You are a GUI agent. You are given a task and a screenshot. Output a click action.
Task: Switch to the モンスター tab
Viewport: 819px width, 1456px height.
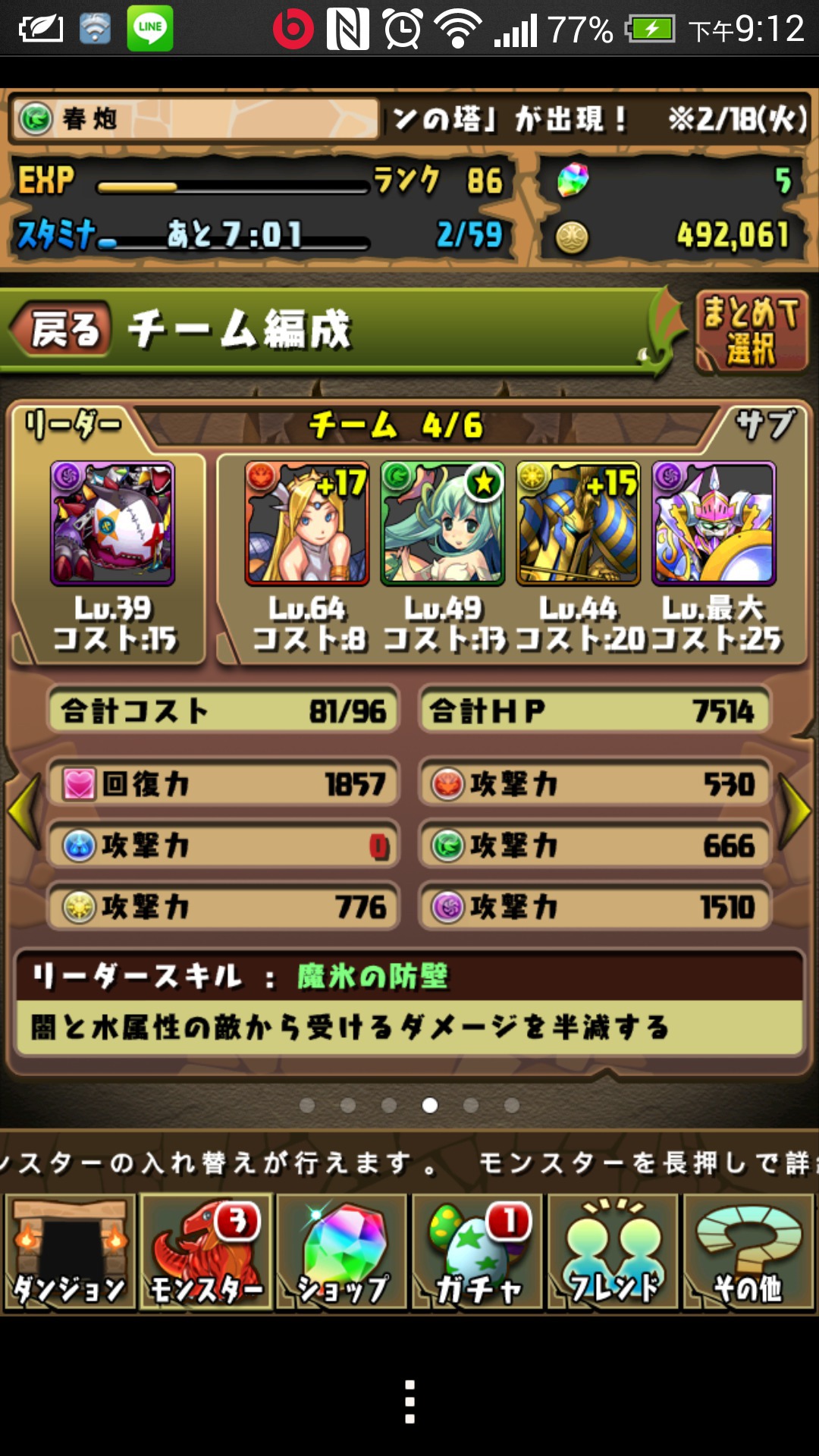206,1252
